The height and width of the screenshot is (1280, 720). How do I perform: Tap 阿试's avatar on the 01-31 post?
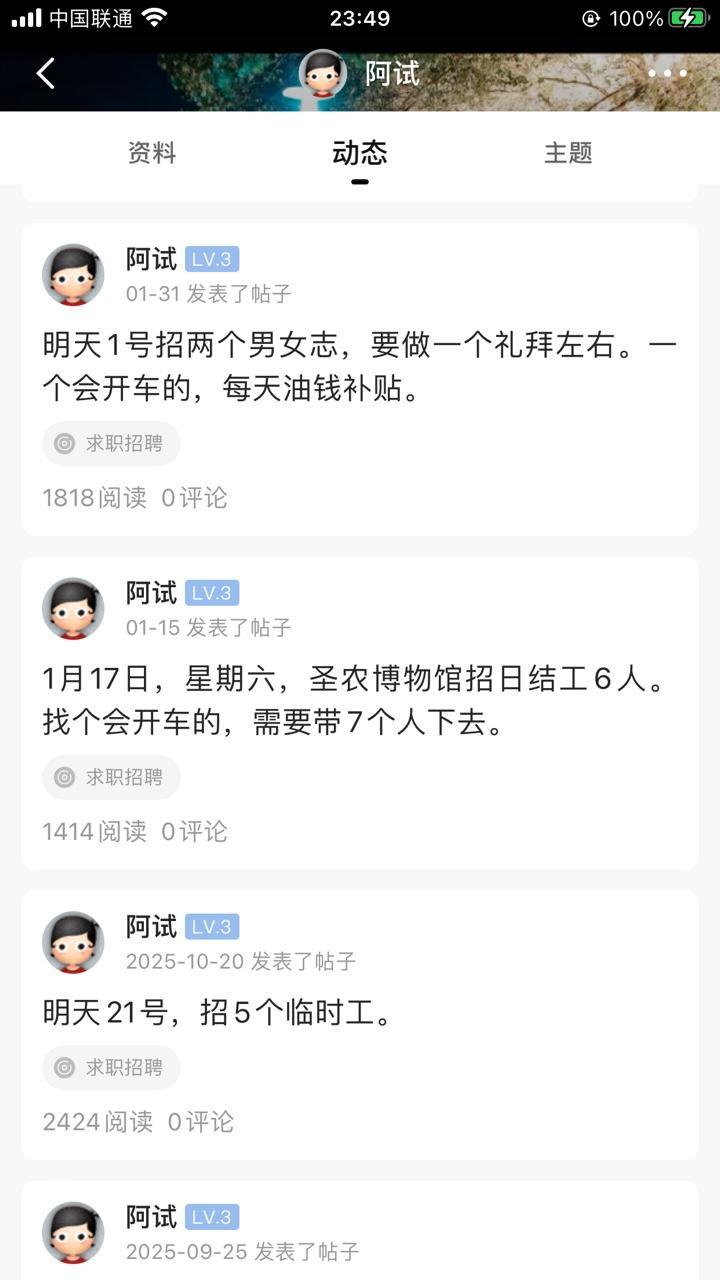[x=73, y=275]
